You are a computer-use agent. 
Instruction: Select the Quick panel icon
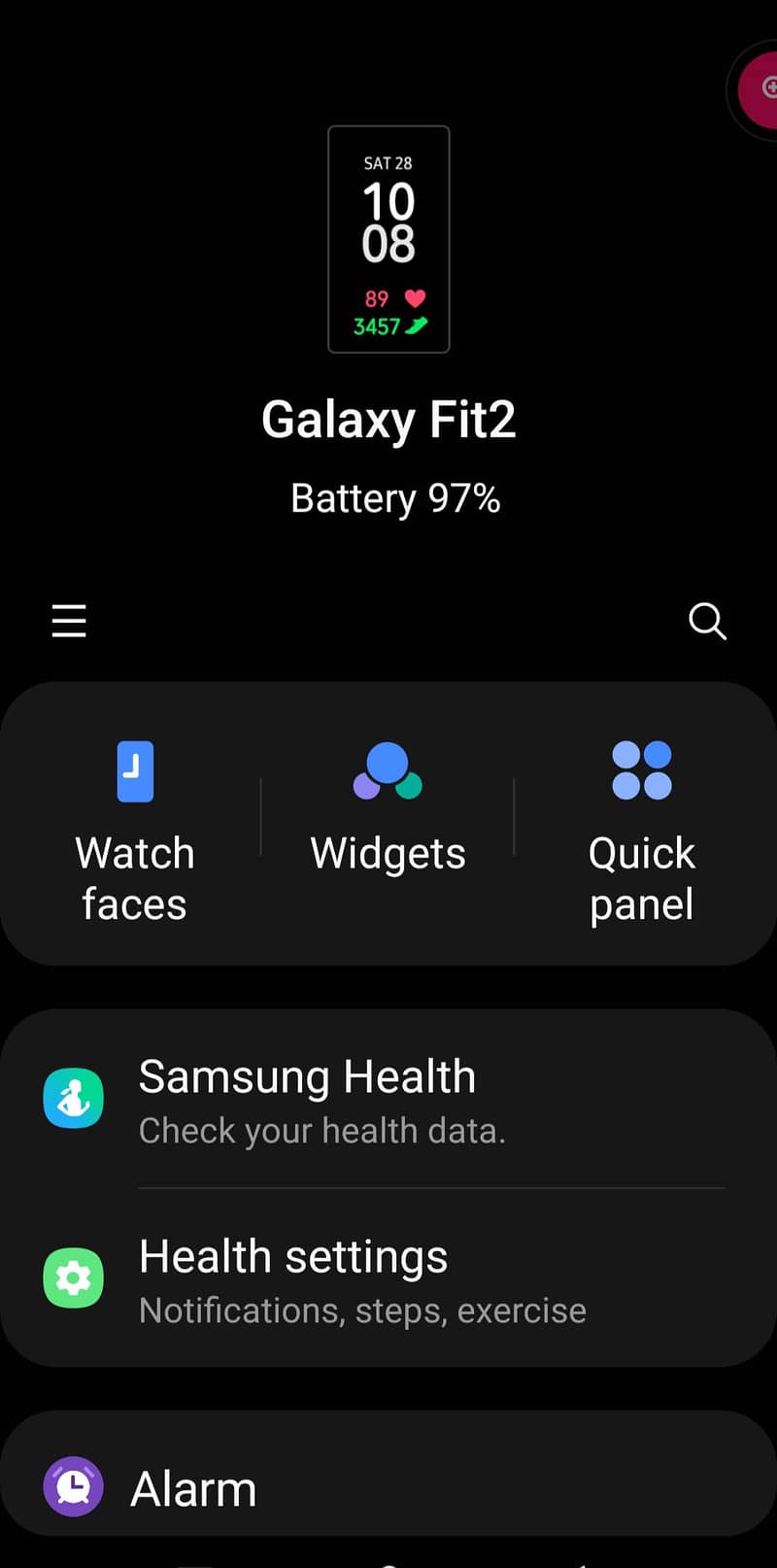(x=641, y=772)
